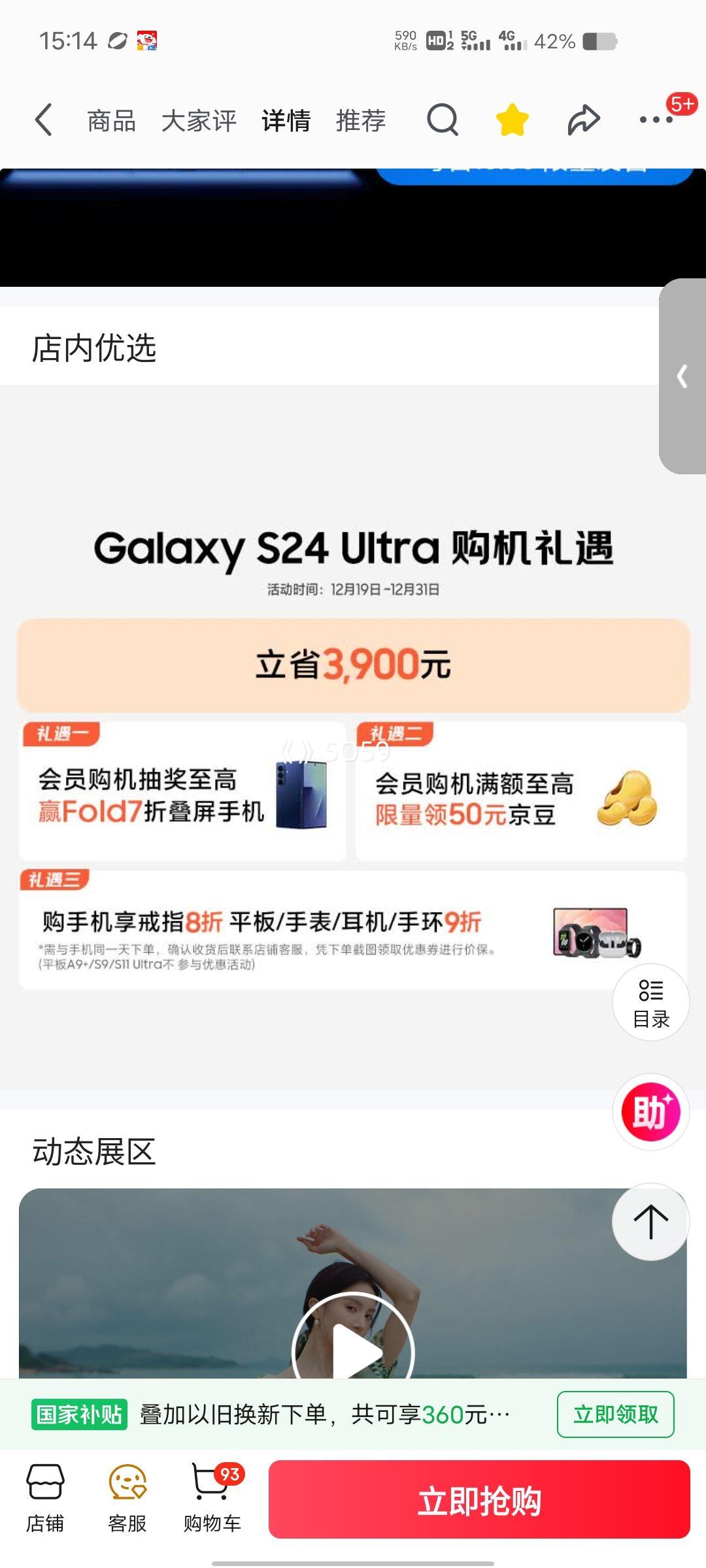Tap 立即抢购 to buy now
This screenshot has height=1568, width=706.
(481, 1500)
